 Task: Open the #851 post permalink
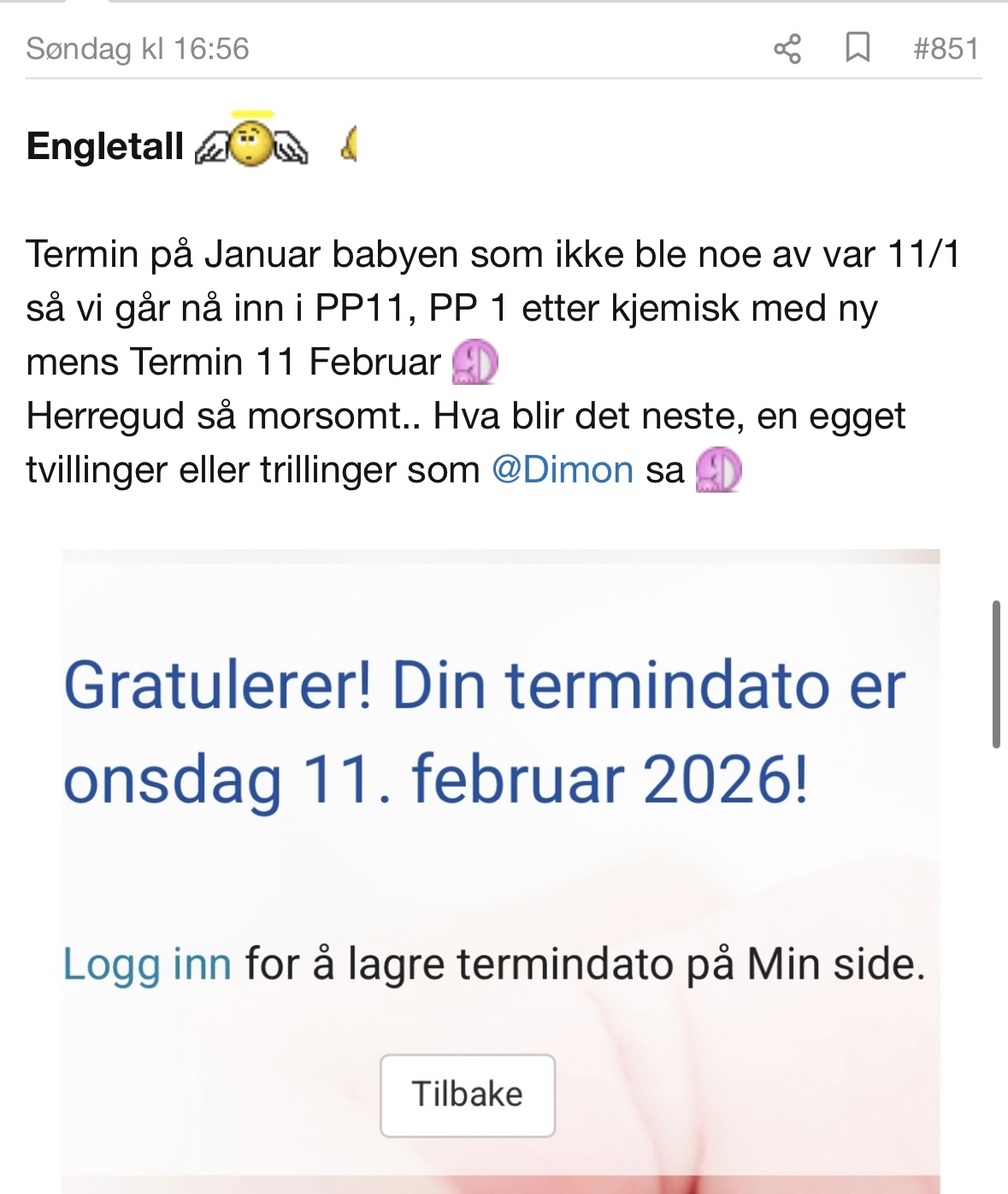pos(946,49)
